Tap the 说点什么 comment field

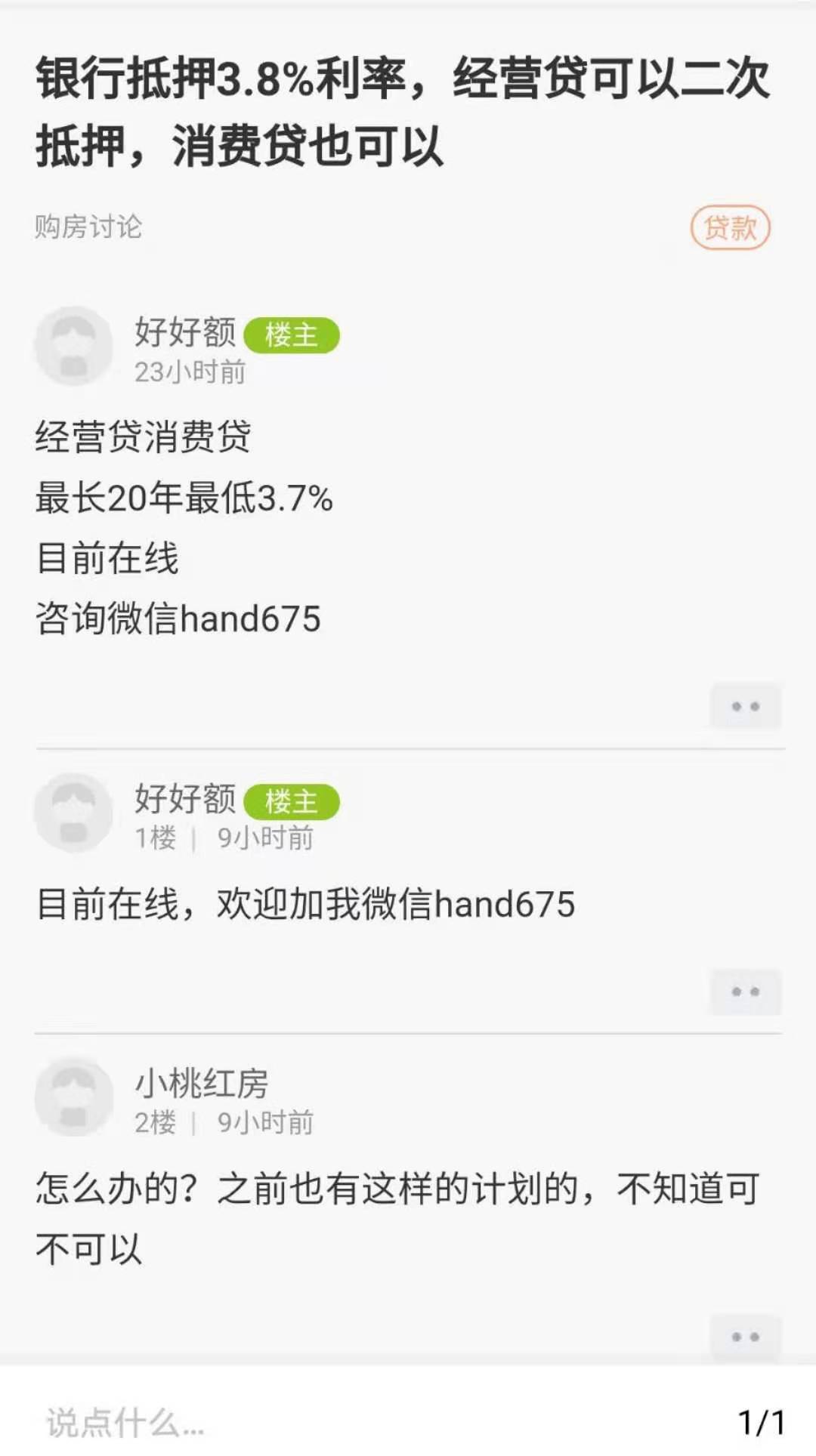click(302, 1423)
